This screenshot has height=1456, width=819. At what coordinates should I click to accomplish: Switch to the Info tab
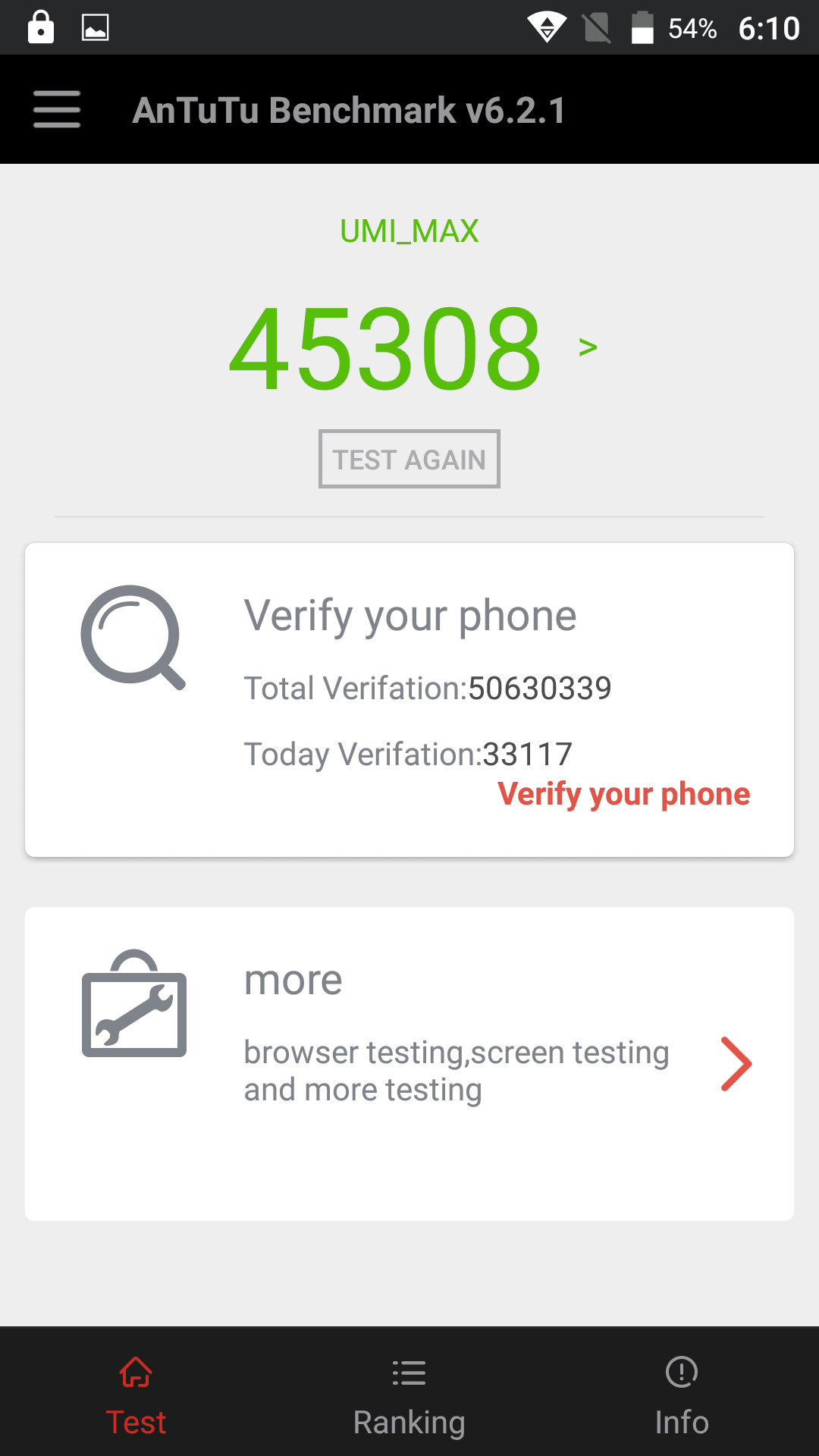coord(682,1397)
